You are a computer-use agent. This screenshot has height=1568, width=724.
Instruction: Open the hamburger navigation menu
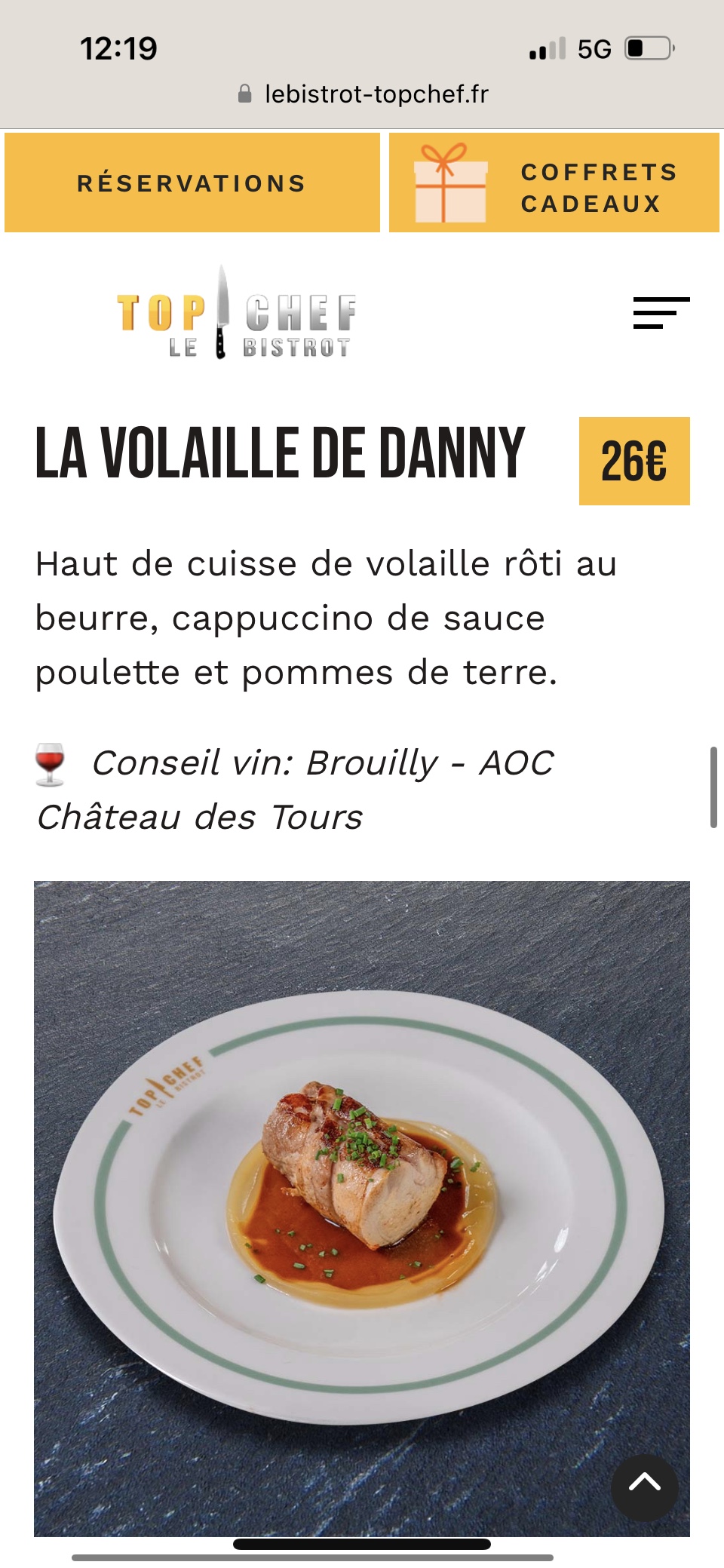661,312
